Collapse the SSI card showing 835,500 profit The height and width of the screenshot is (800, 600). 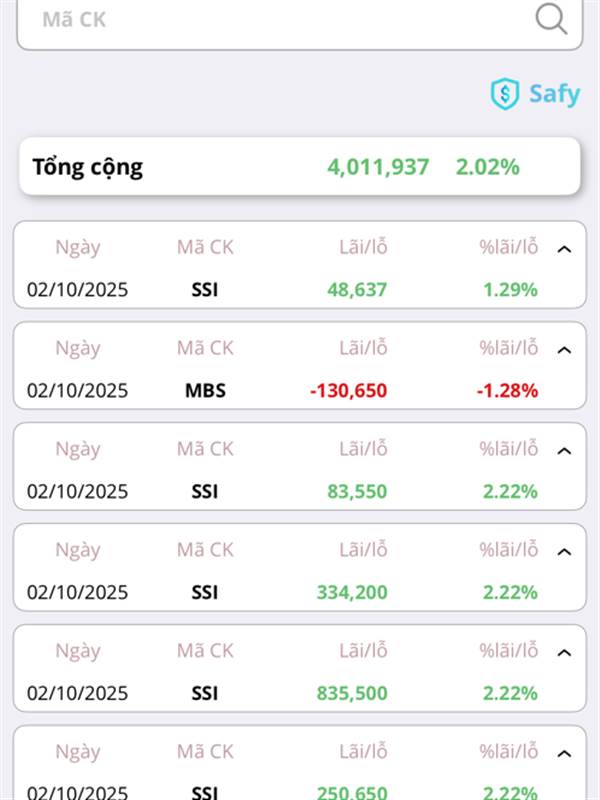click(x=564, y=653)
